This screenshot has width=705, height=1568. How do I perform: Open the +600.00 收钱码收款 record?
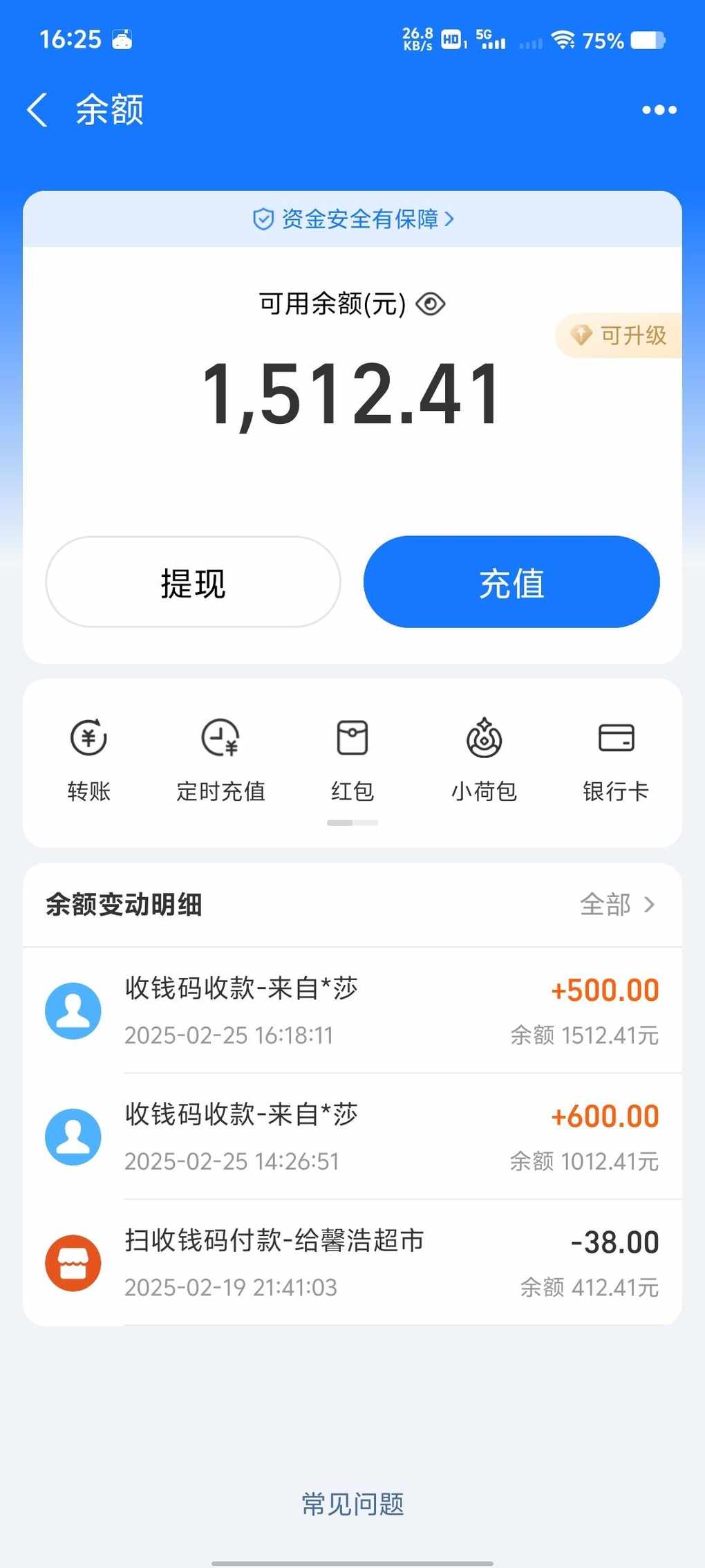click(352, 1136)
